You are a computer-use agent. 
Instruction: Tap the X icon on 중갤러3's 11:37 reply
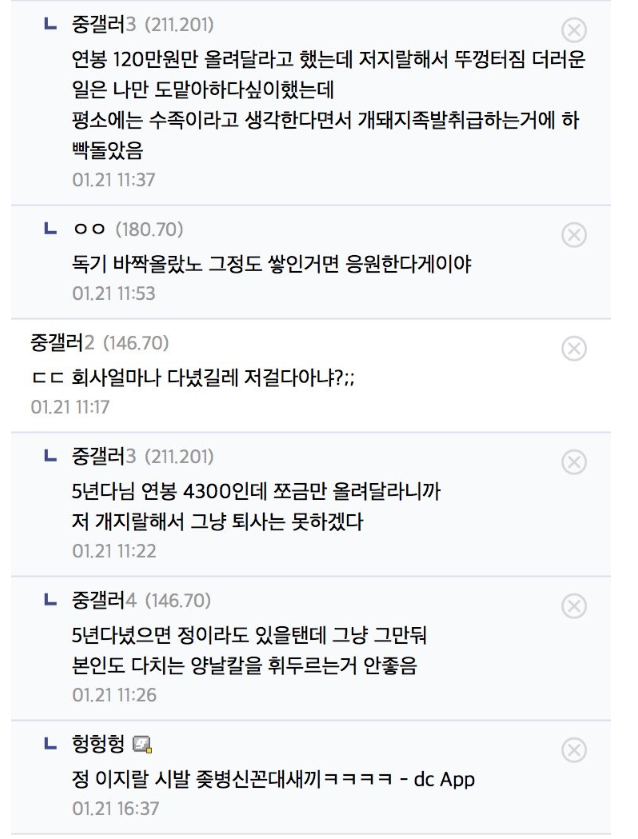(576, 30)
